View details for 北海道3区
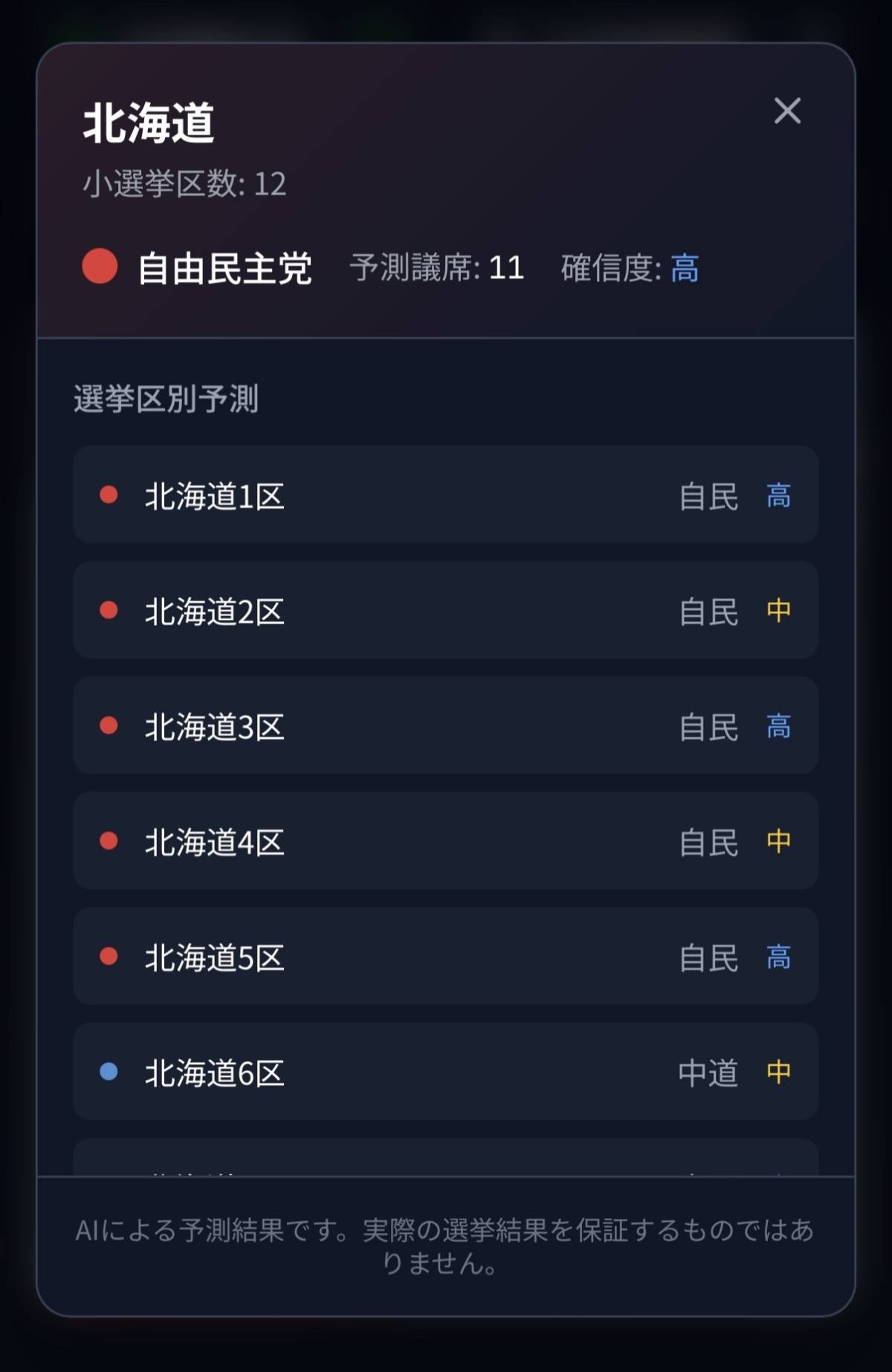892x1372 pixels. pos(445,725)
